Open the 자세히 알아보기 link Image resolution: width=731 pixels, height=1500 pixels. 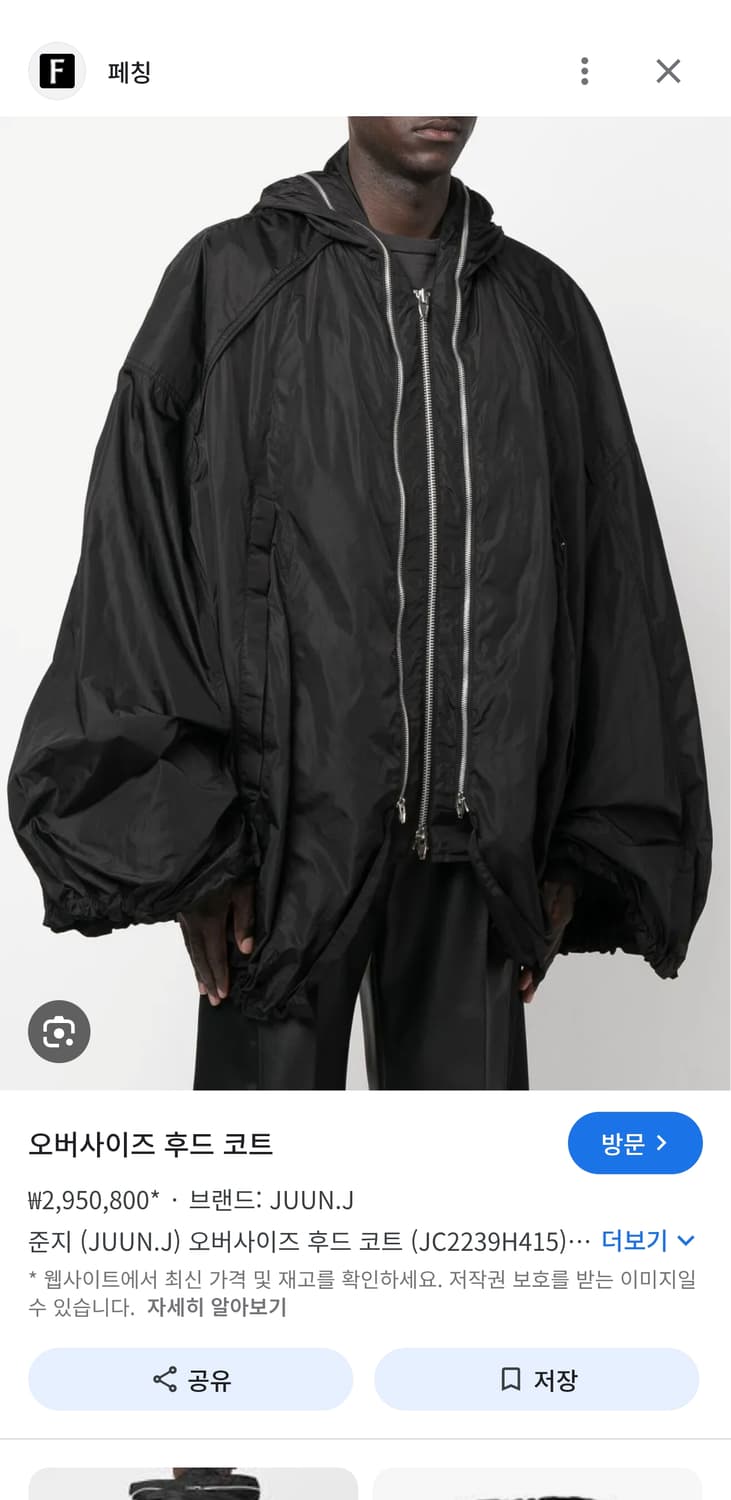point(216,1307)
